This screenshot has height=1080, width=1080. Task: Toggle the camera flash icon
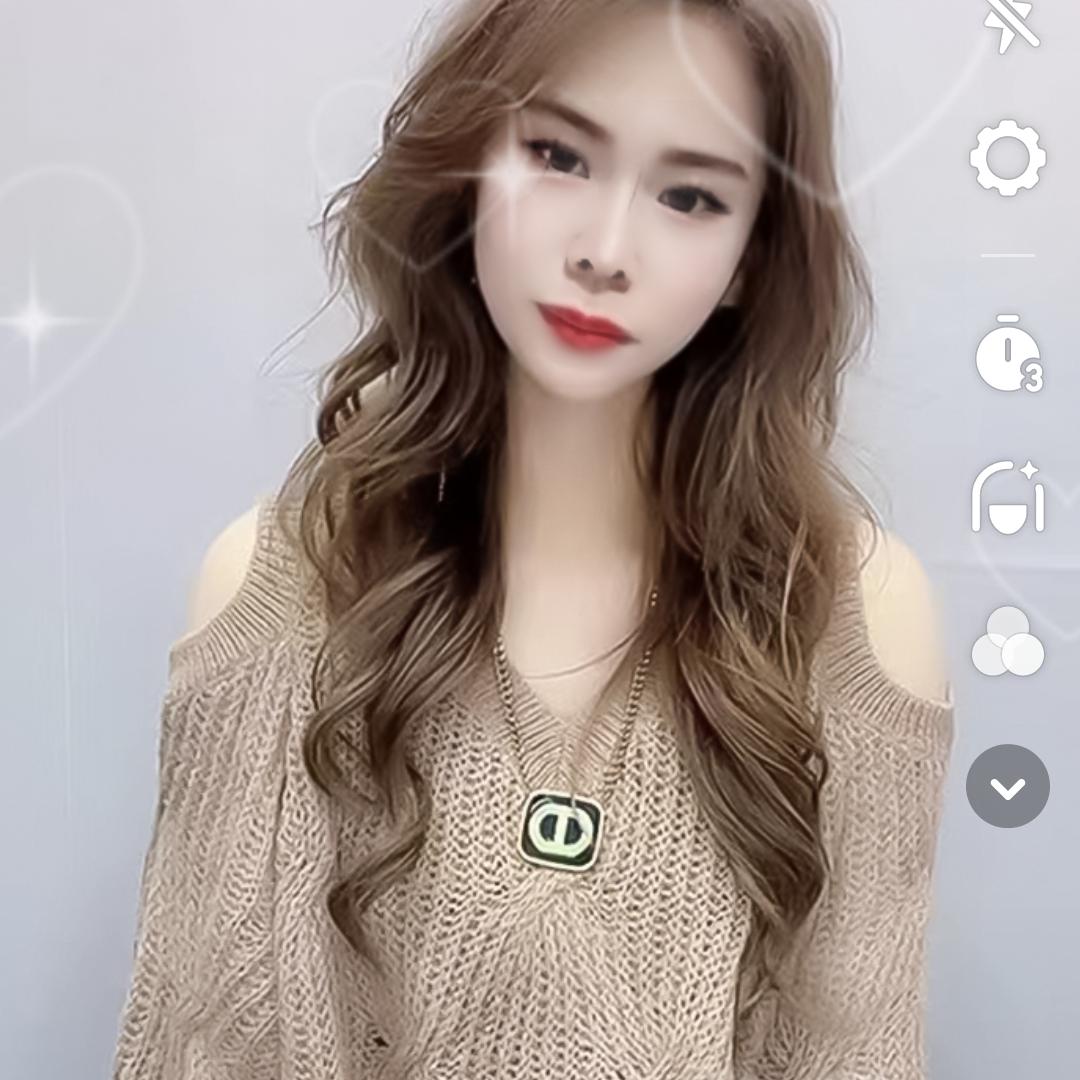tap(1008, 24)
